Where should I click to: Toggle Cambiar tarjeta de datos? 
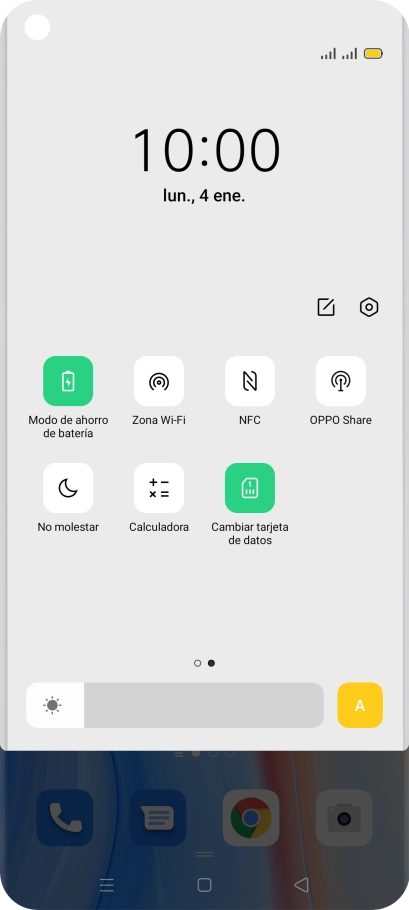click(249, 488)
